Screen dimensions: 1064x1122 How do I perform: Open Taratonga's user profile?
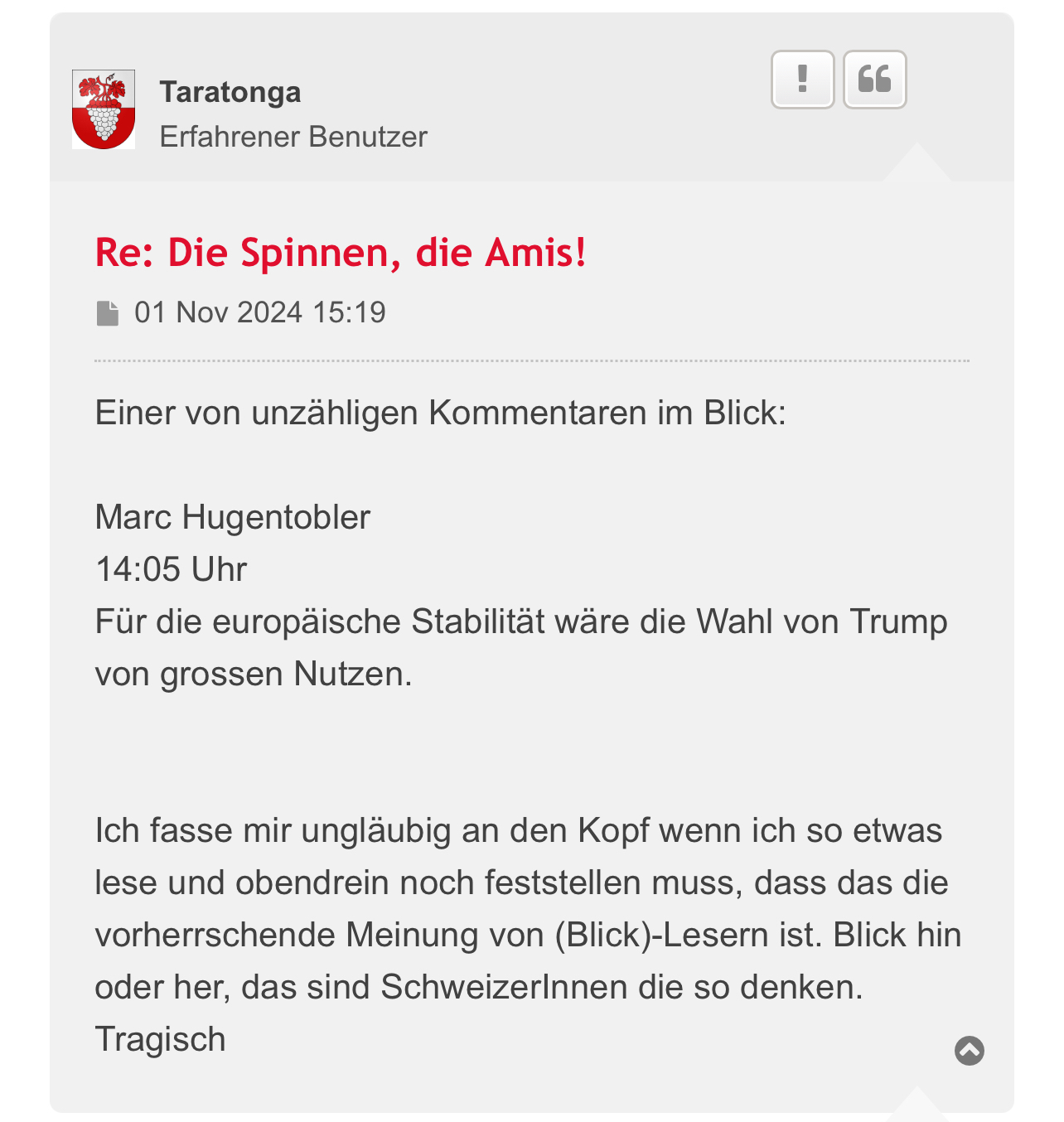pyautogui.click(x=230, y=92)
